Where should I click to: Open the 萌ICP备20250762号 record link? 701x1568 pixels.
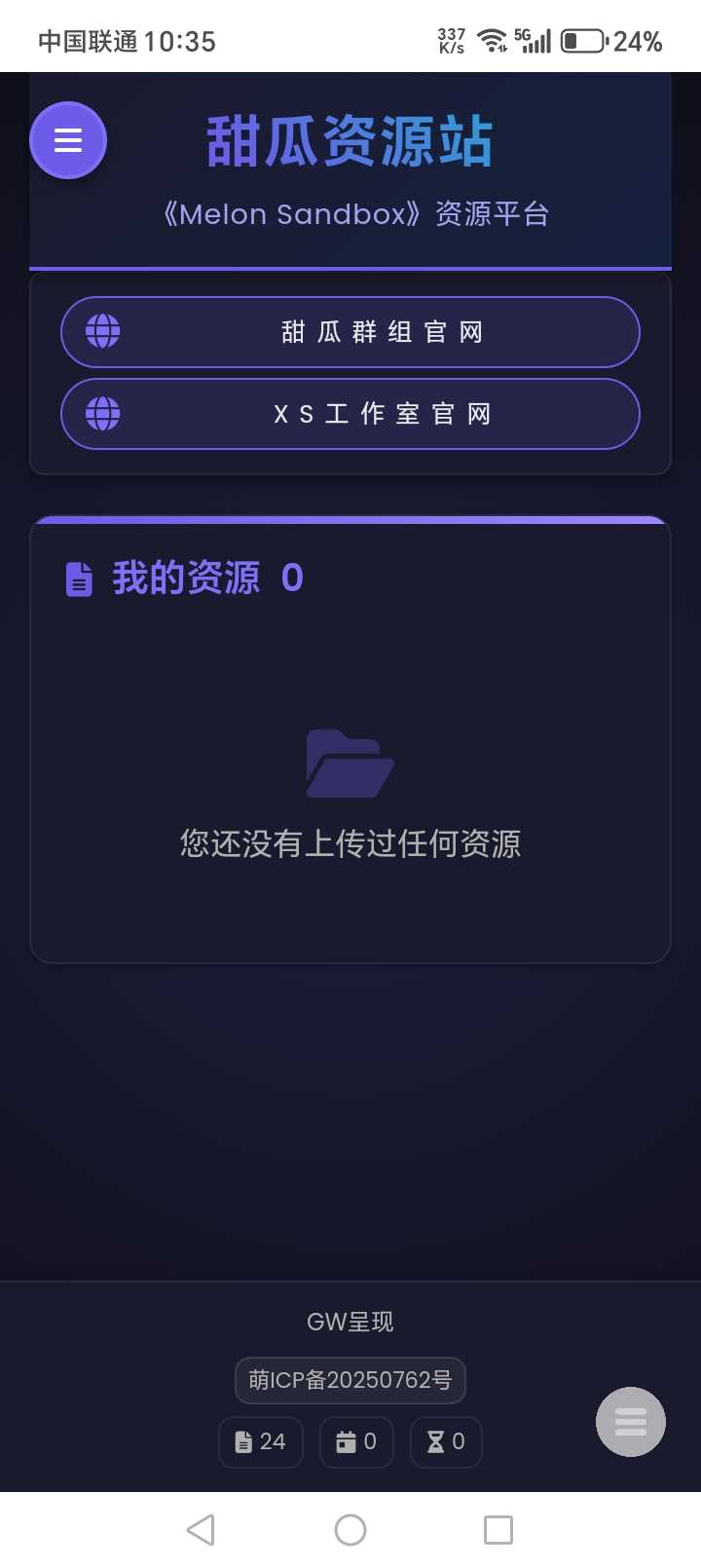[350, 1380]
